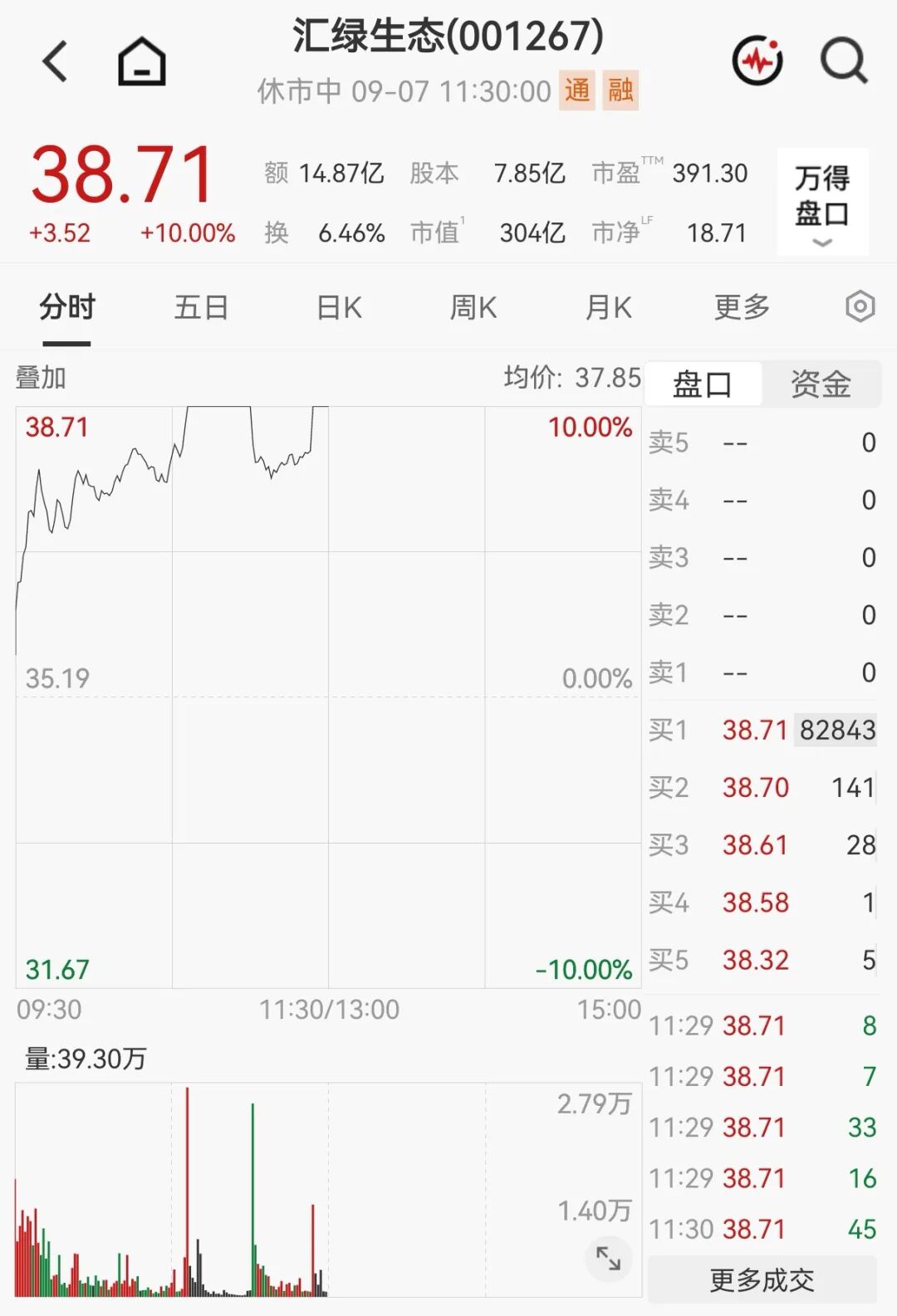Search stocks with the magnifier icon
Screen dimensions: 897x1316
(x=844, y=61)
